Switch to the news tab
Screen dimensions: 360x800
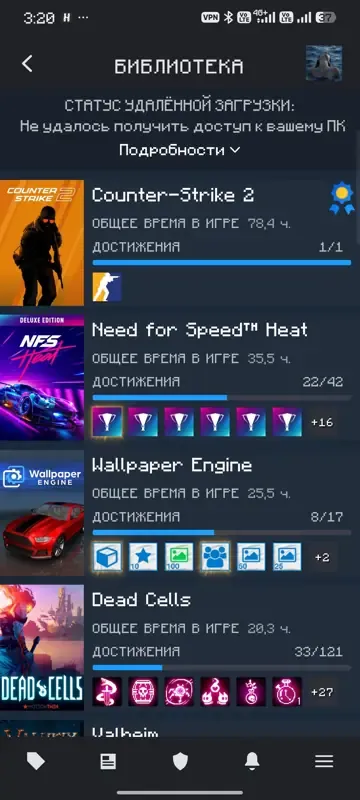(108, 762)
